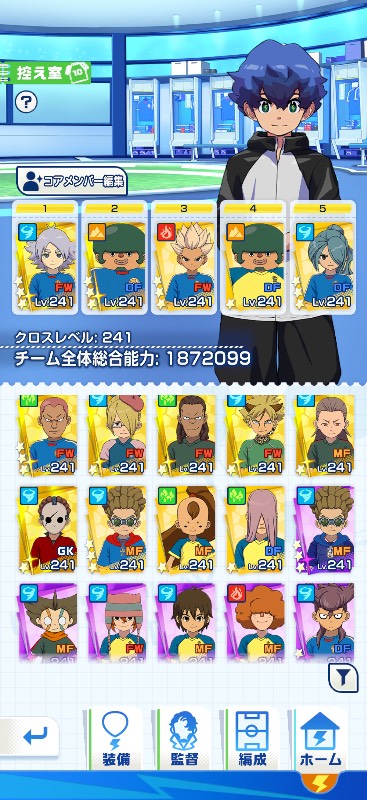Open the eyepatch GK player card
The width and height of the screenshot is (367, 800).
[48, 530]
